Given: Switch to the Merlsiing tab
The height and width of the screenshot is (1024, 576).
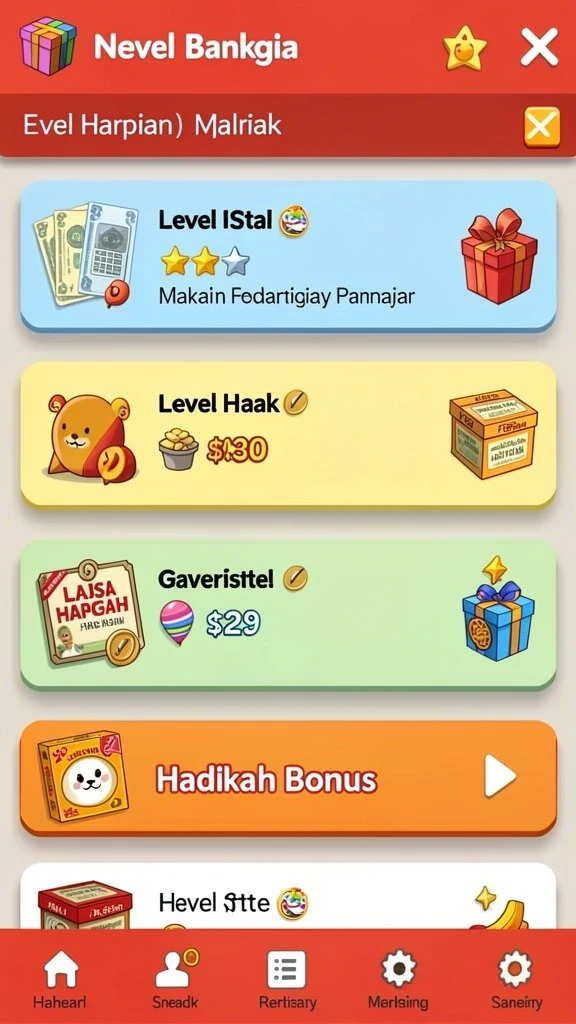Looking at the screenshot, I should pyautogui.click(x=398, y=978).
